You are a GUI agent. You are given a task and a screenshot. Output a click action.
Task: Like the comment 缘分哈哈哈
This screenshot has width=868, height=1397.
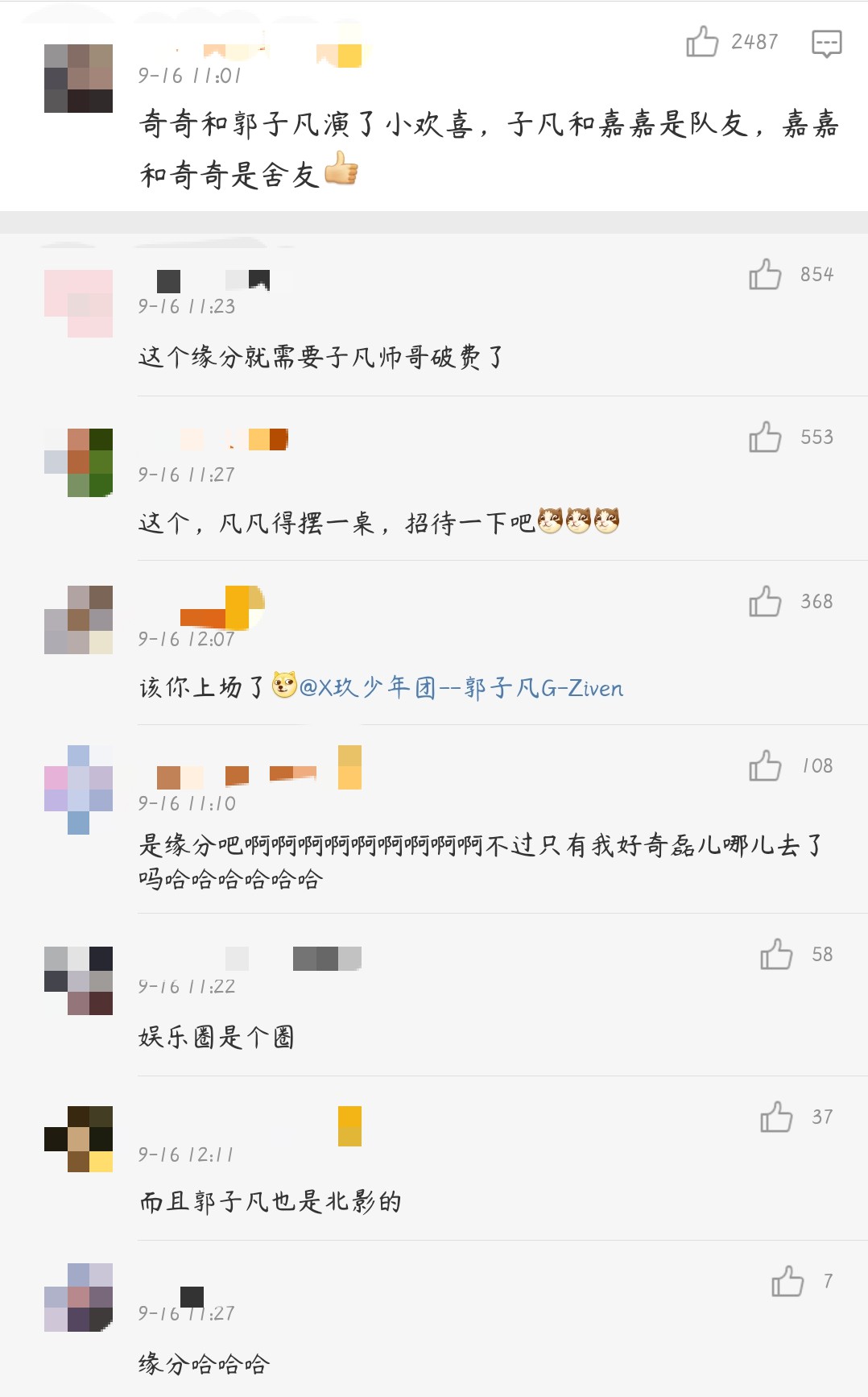point(787,1282)
